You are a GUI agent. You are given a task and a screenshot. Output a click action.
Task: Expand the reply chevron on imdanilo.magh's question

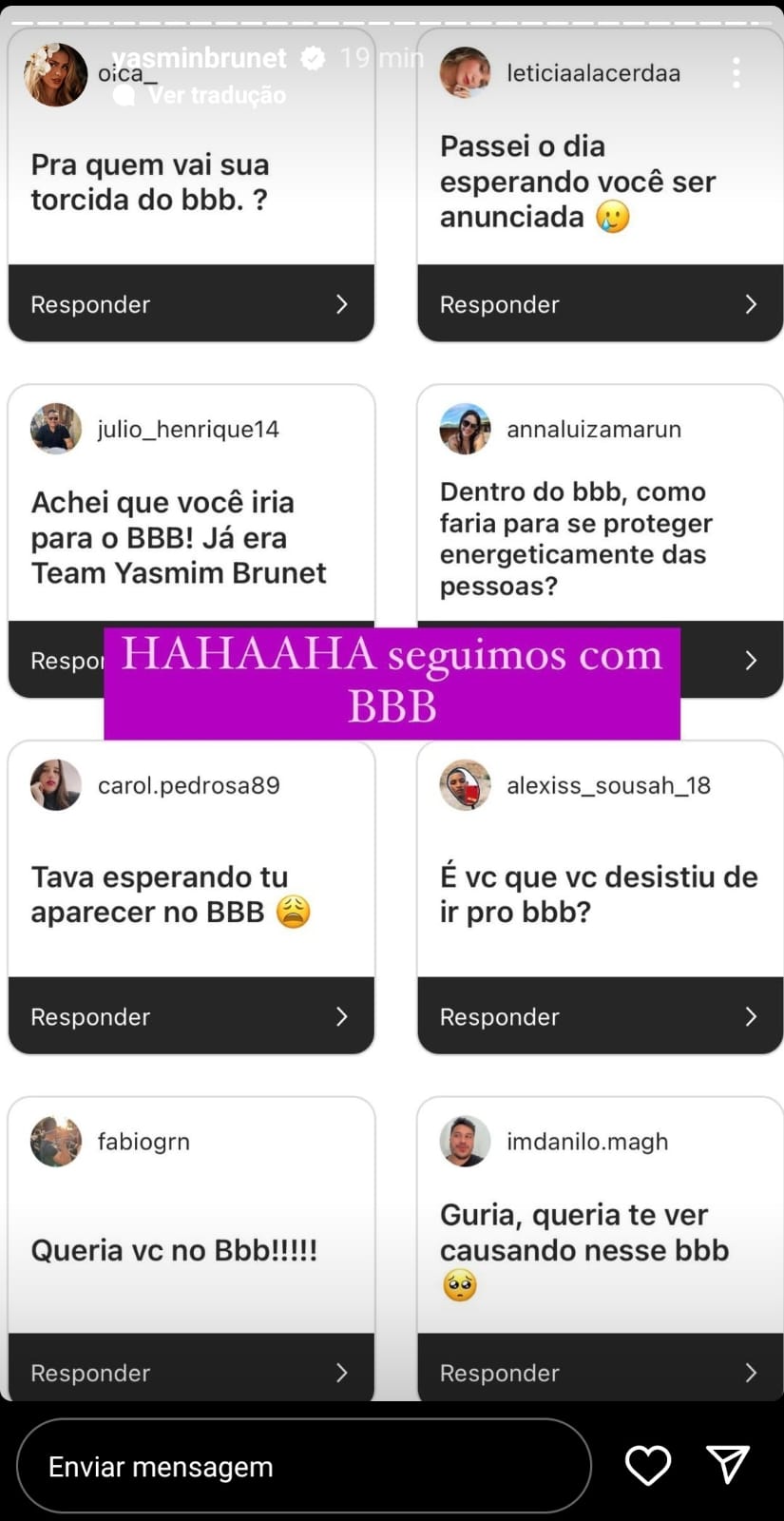click(x=751, y=1373)
